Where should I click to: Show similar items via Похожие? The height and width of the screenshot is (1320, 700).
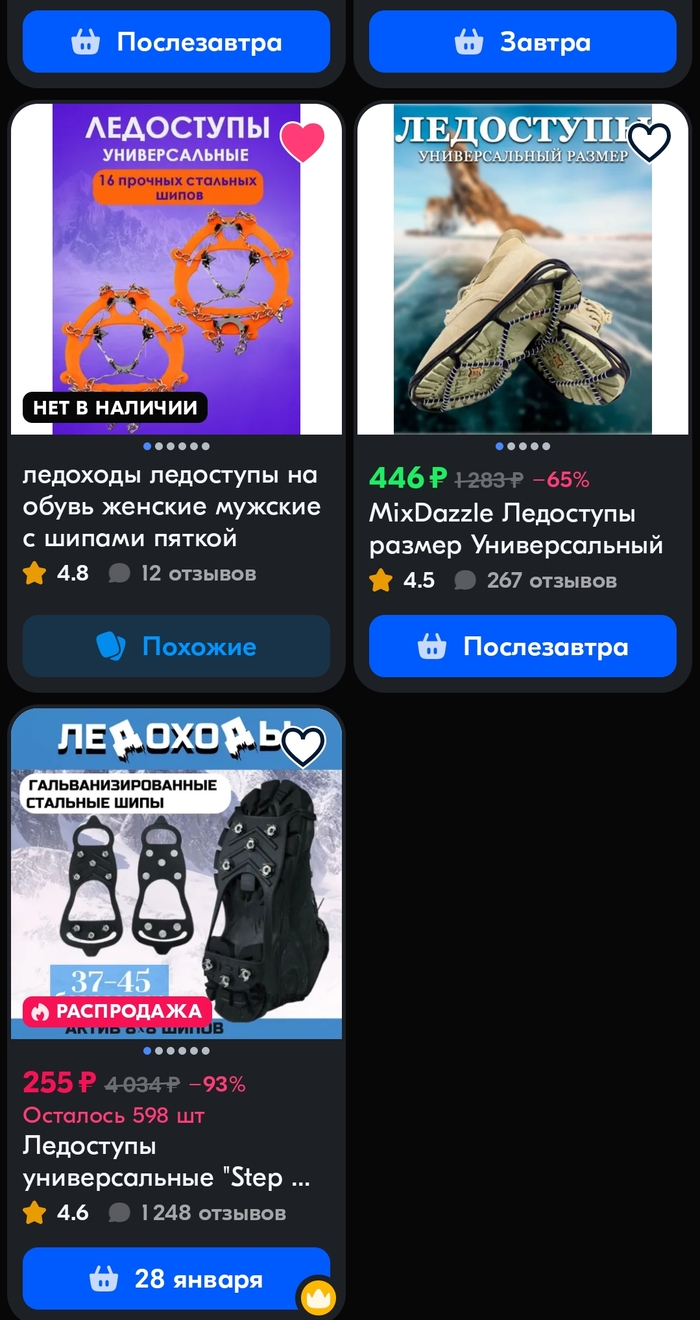click(176, 646)
